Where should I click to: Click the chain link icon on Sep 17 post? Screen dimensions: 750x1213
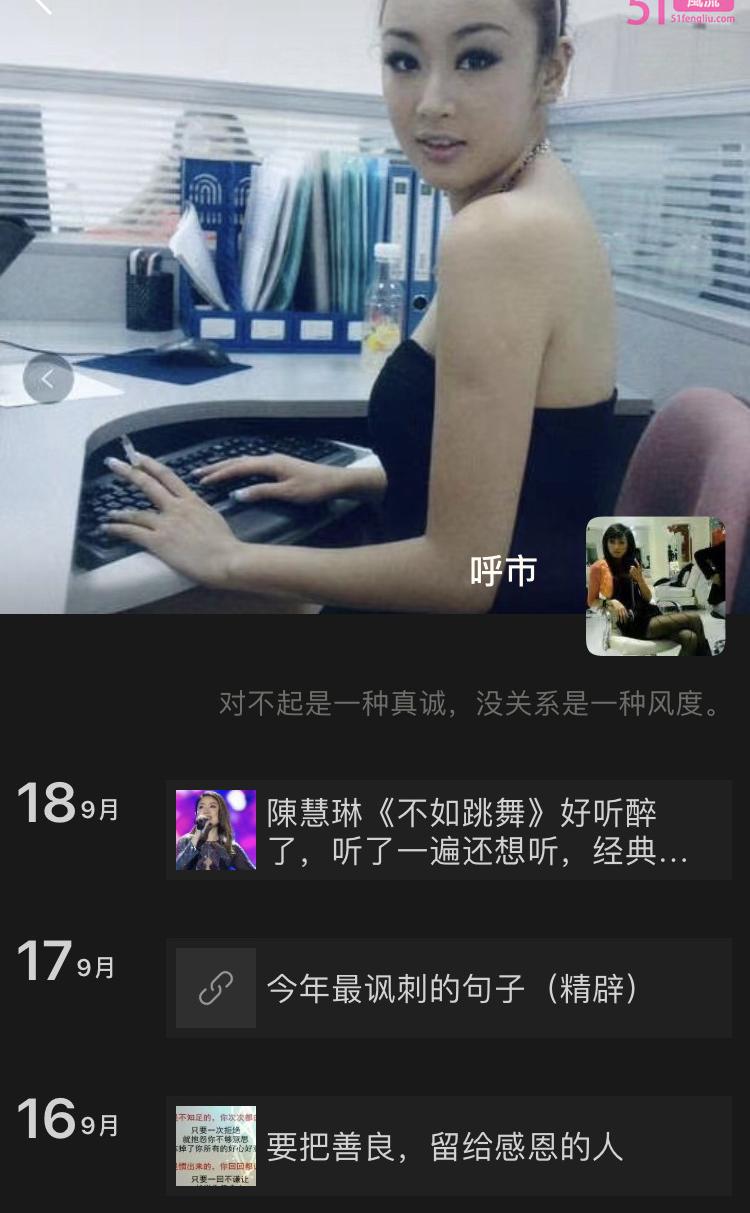click(216, 987)
